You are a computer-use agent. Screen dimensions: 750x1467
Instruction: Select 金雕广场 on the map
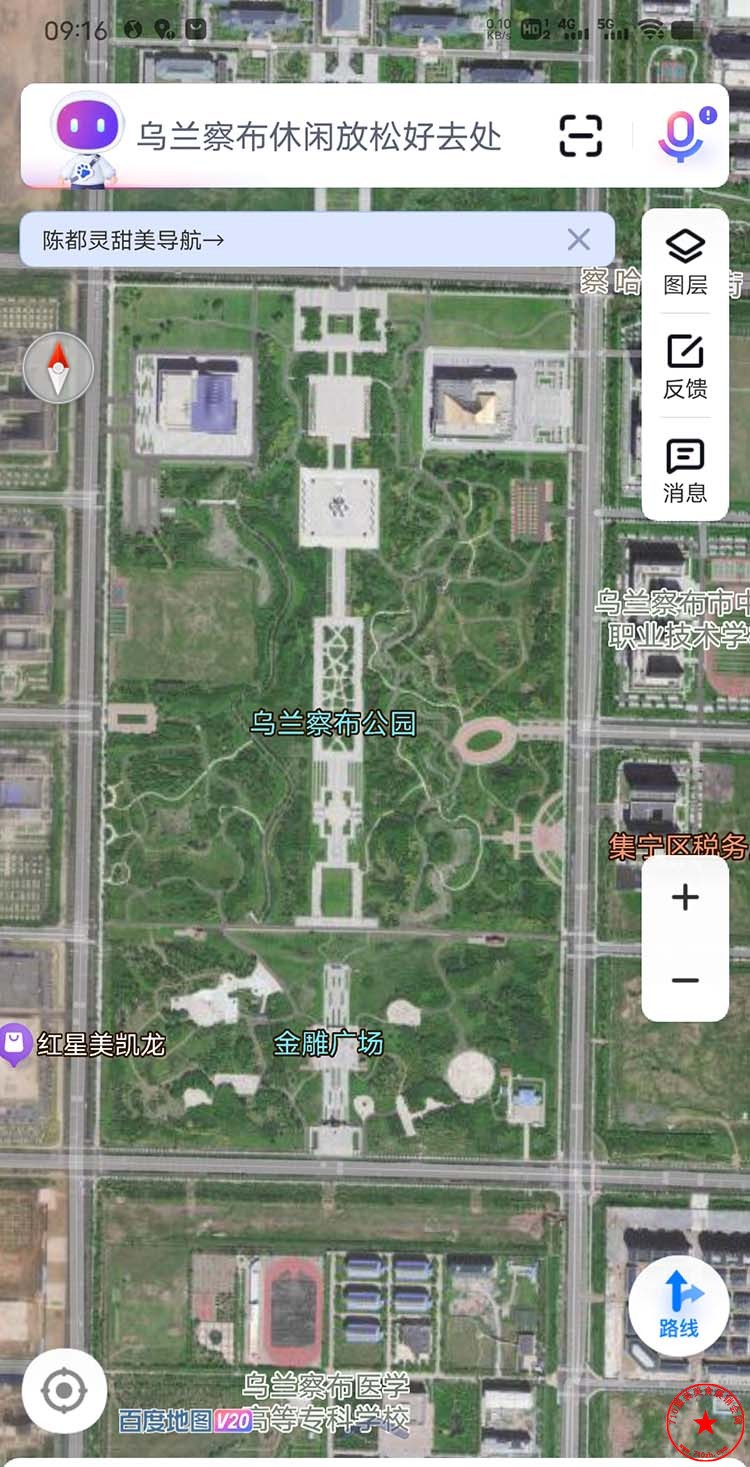pyautogui.click(x=328, y=1043)
